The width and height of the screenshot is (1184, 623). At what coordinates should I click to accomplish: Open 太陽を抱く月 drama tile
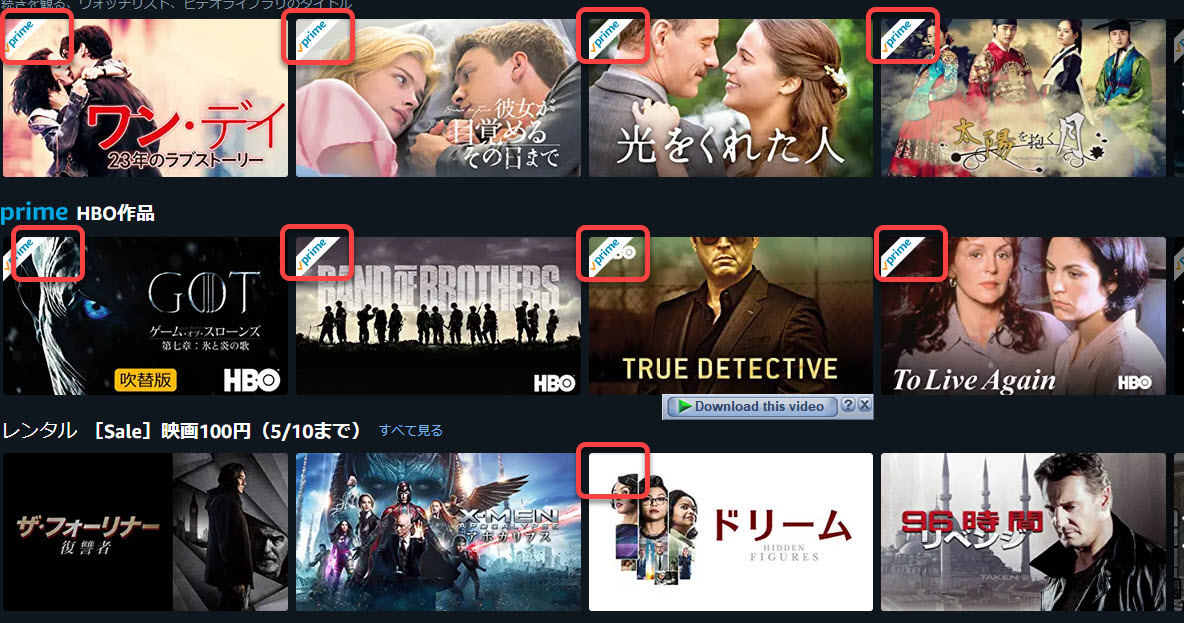(x=1023, y=100)
